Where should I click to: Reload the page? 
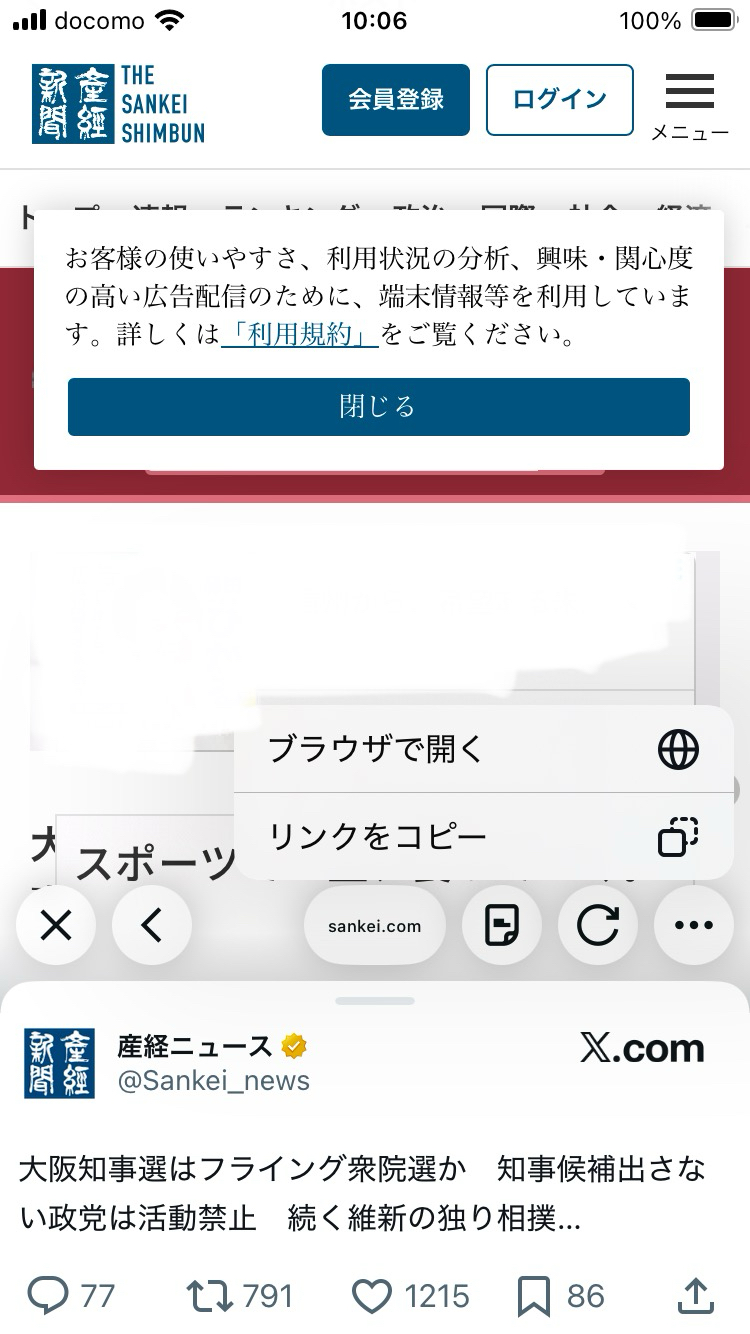point(598,926)
